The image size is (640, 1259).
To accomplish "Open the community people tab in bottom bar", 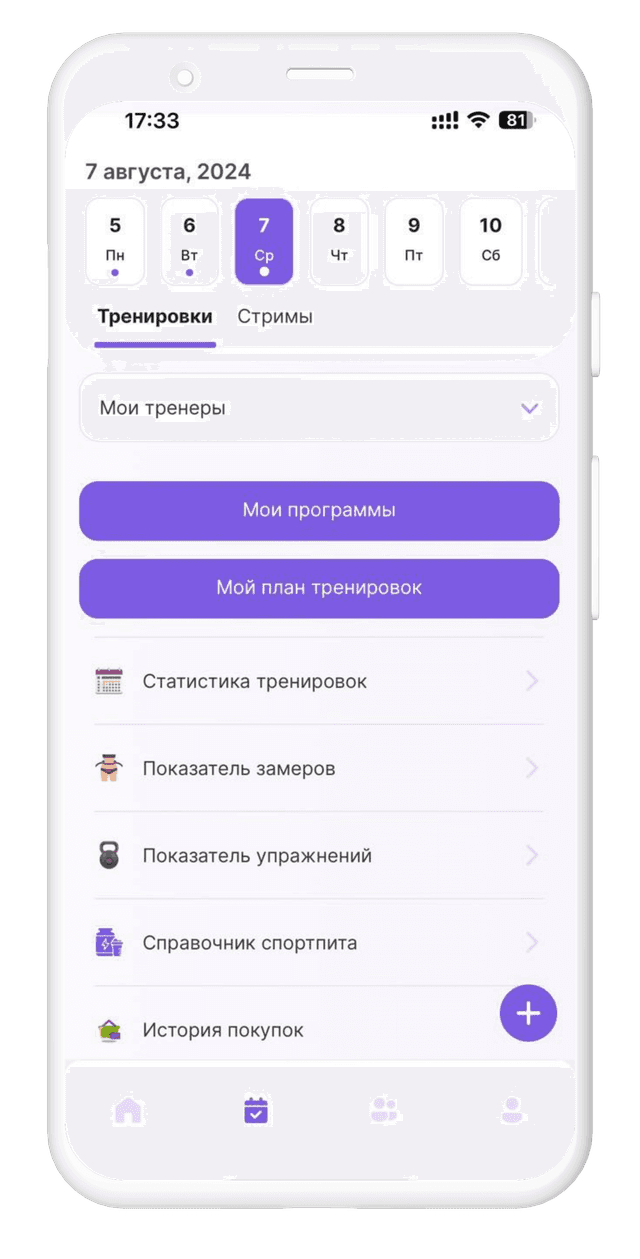I will (384, 1110).
